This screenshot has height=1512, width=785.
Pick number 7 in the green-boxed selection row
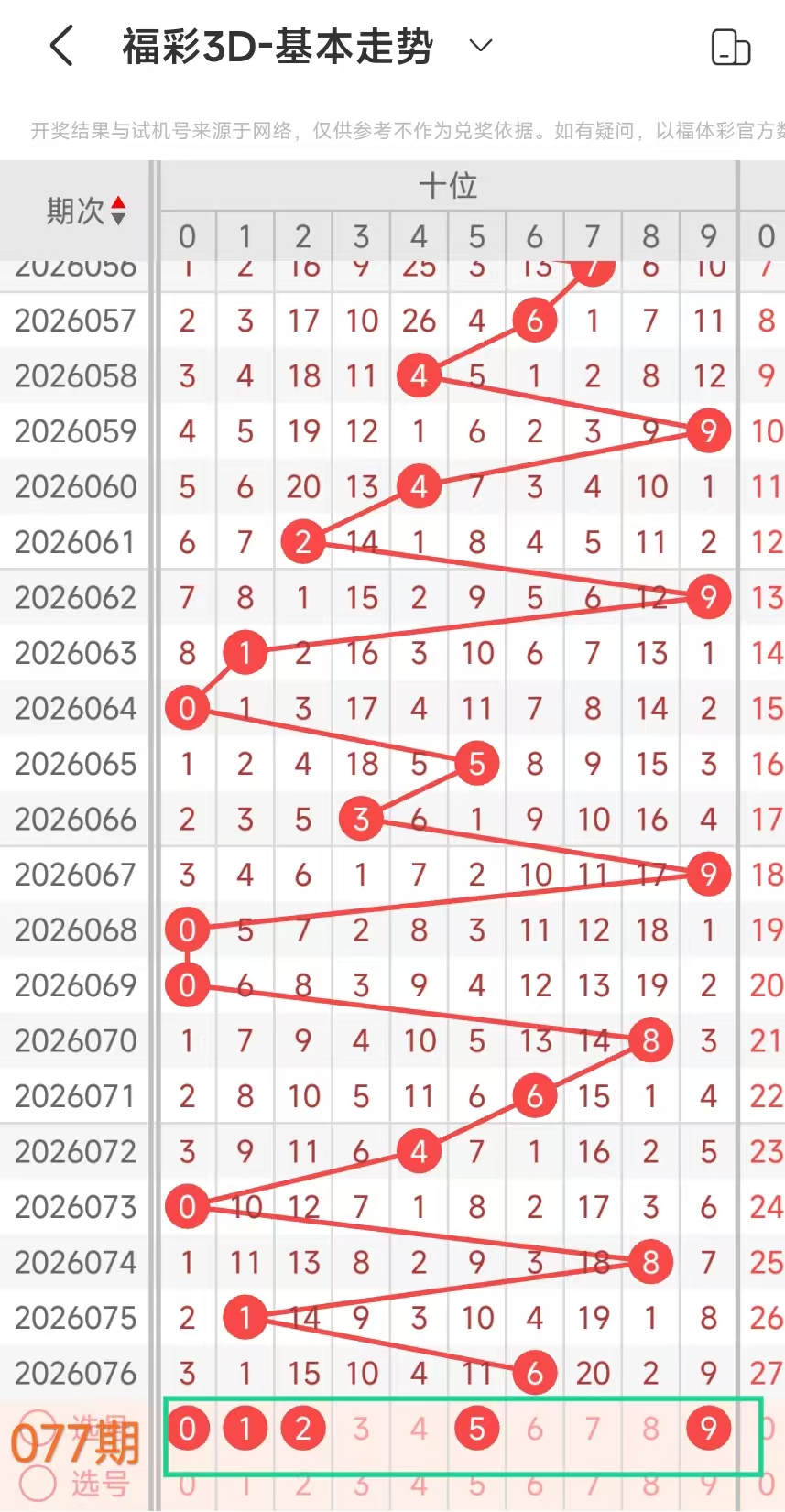[x=593, y=1428]
